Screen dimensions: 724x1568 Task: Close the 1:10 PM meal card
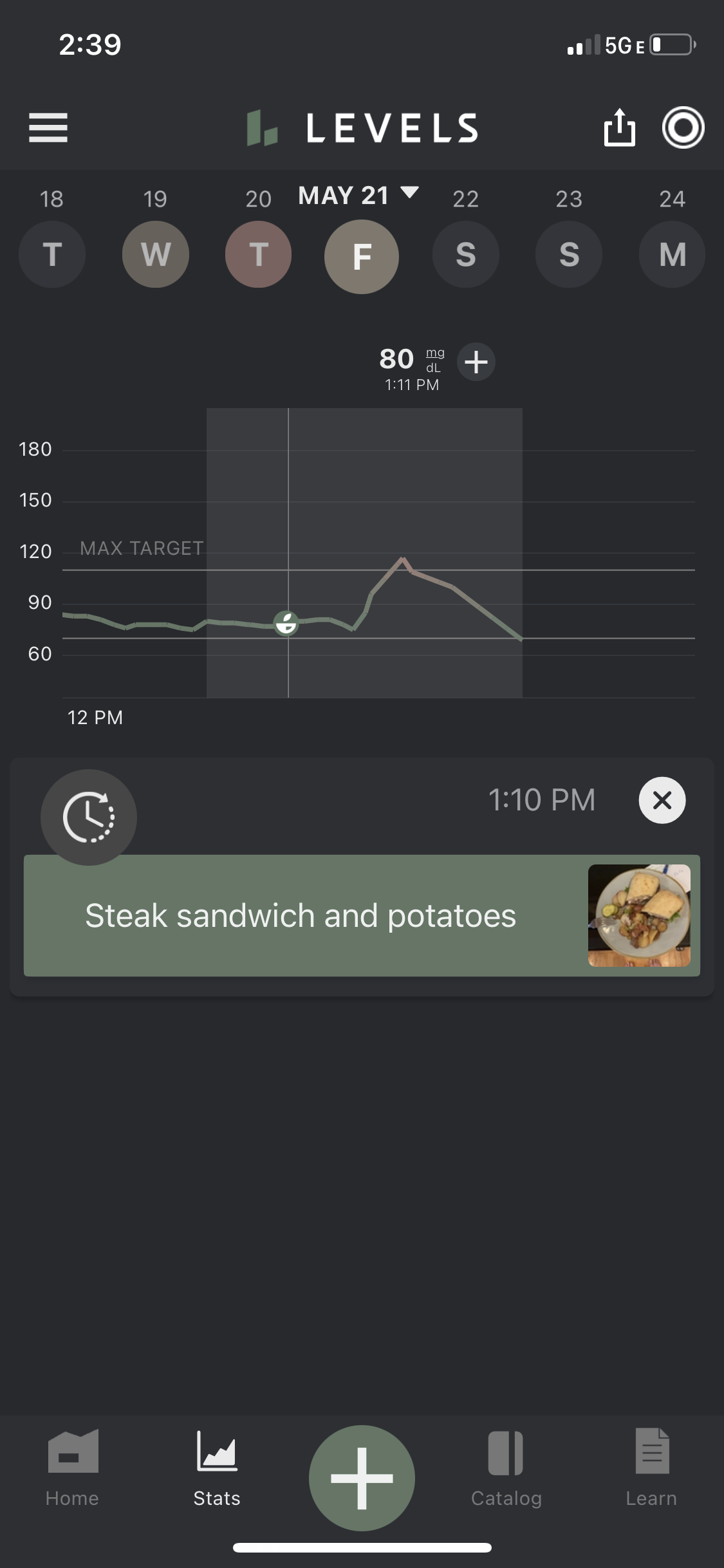pyautogui.click(x=662, y=800)
